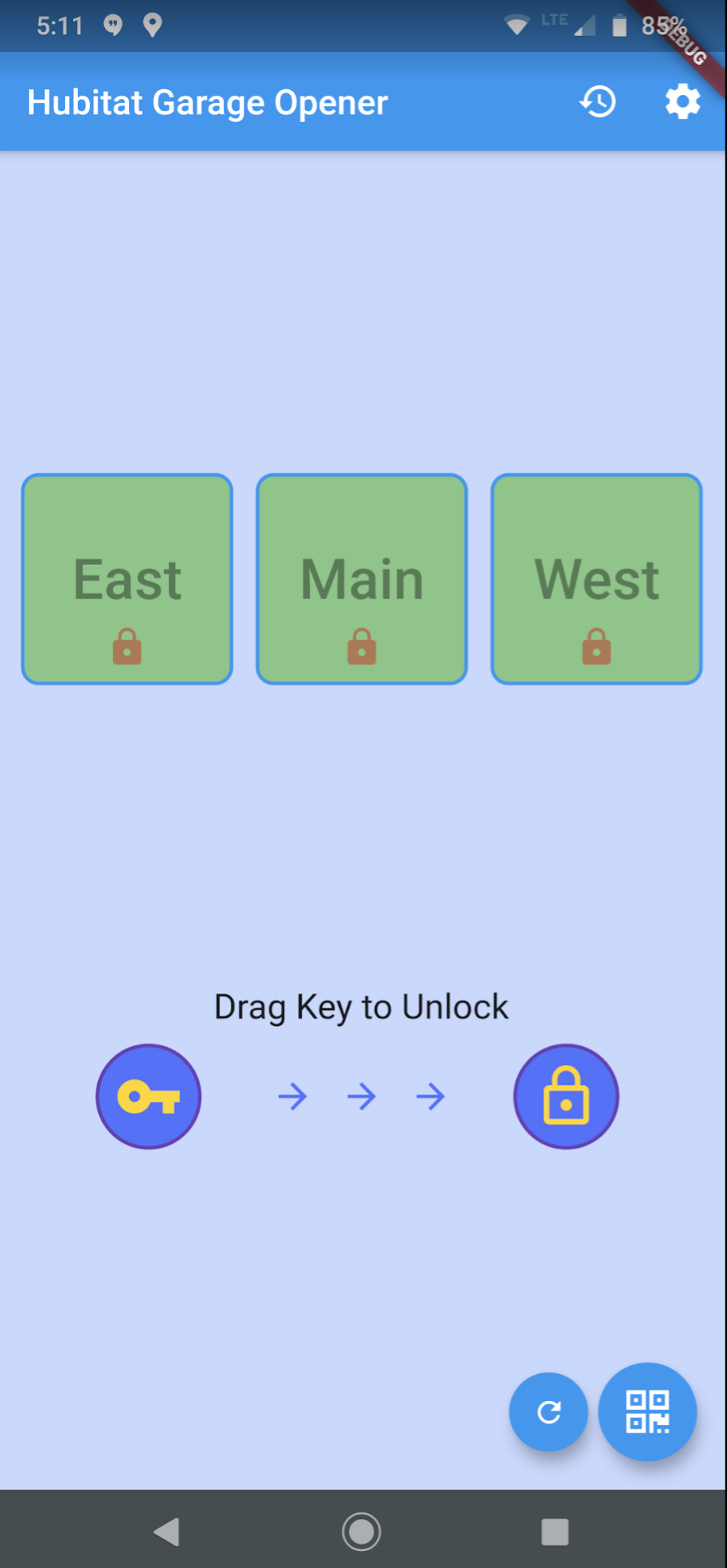Choose the West garage door button
The height and width of the screenshot is (1568, 727).
tap(596, 579)
